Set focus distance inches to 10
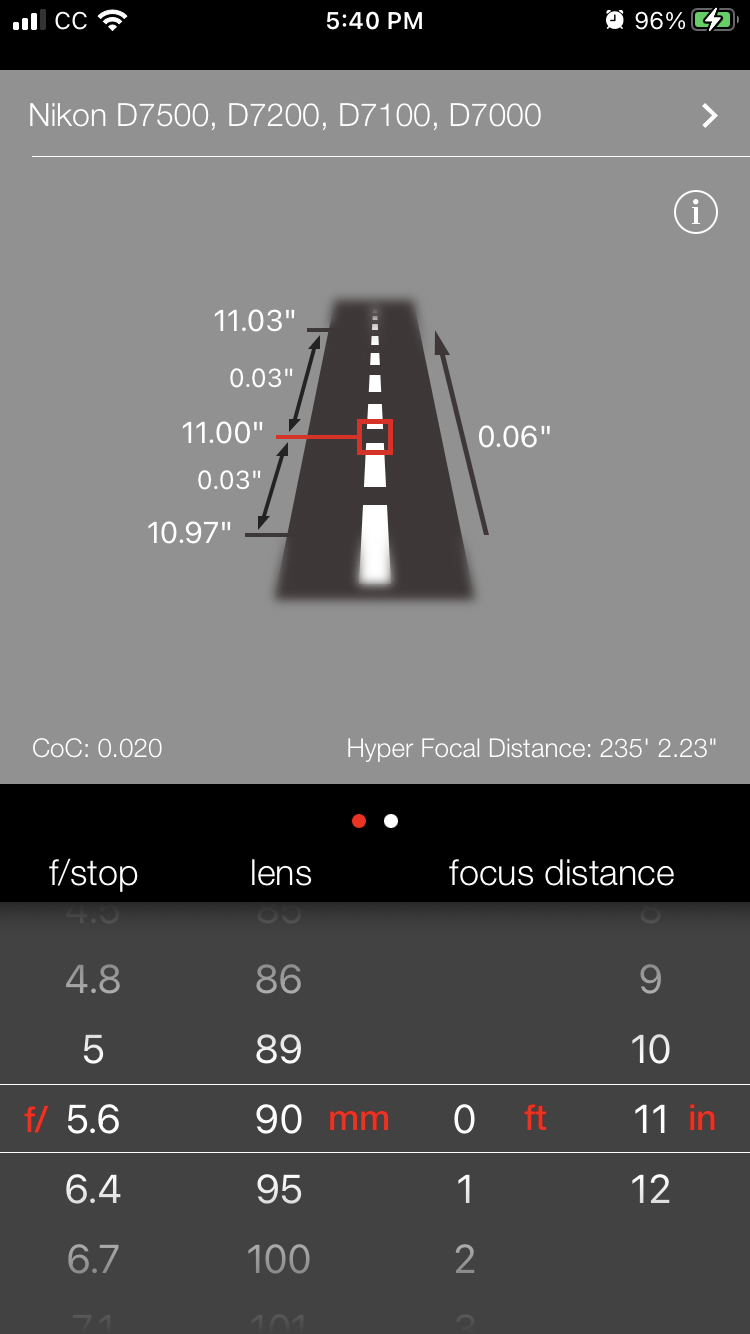The width and height of the screenshot is (750, 1334). pyautogui.click(x=650, y=1049)
